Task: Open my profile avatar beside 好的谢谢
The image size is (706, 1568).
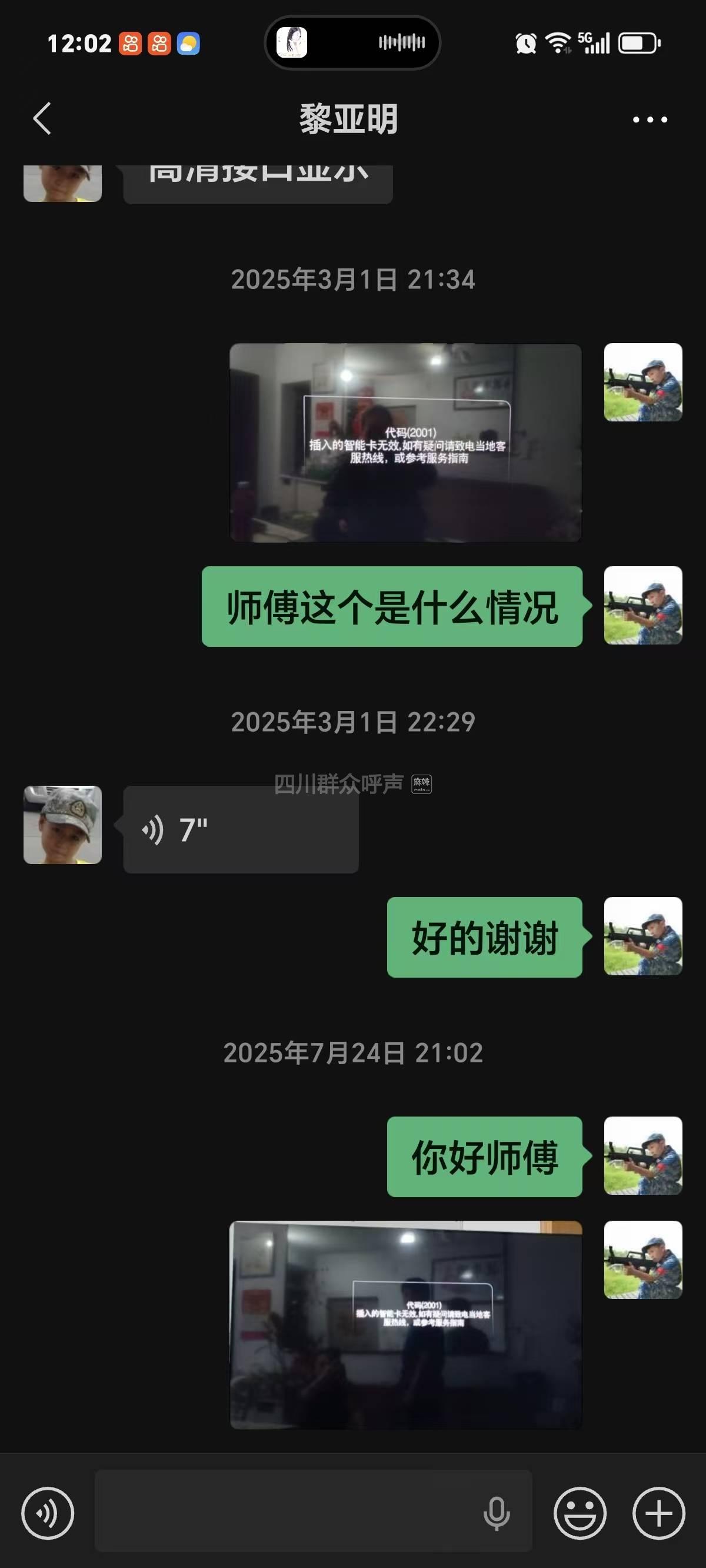Action: tap(642, 936)
